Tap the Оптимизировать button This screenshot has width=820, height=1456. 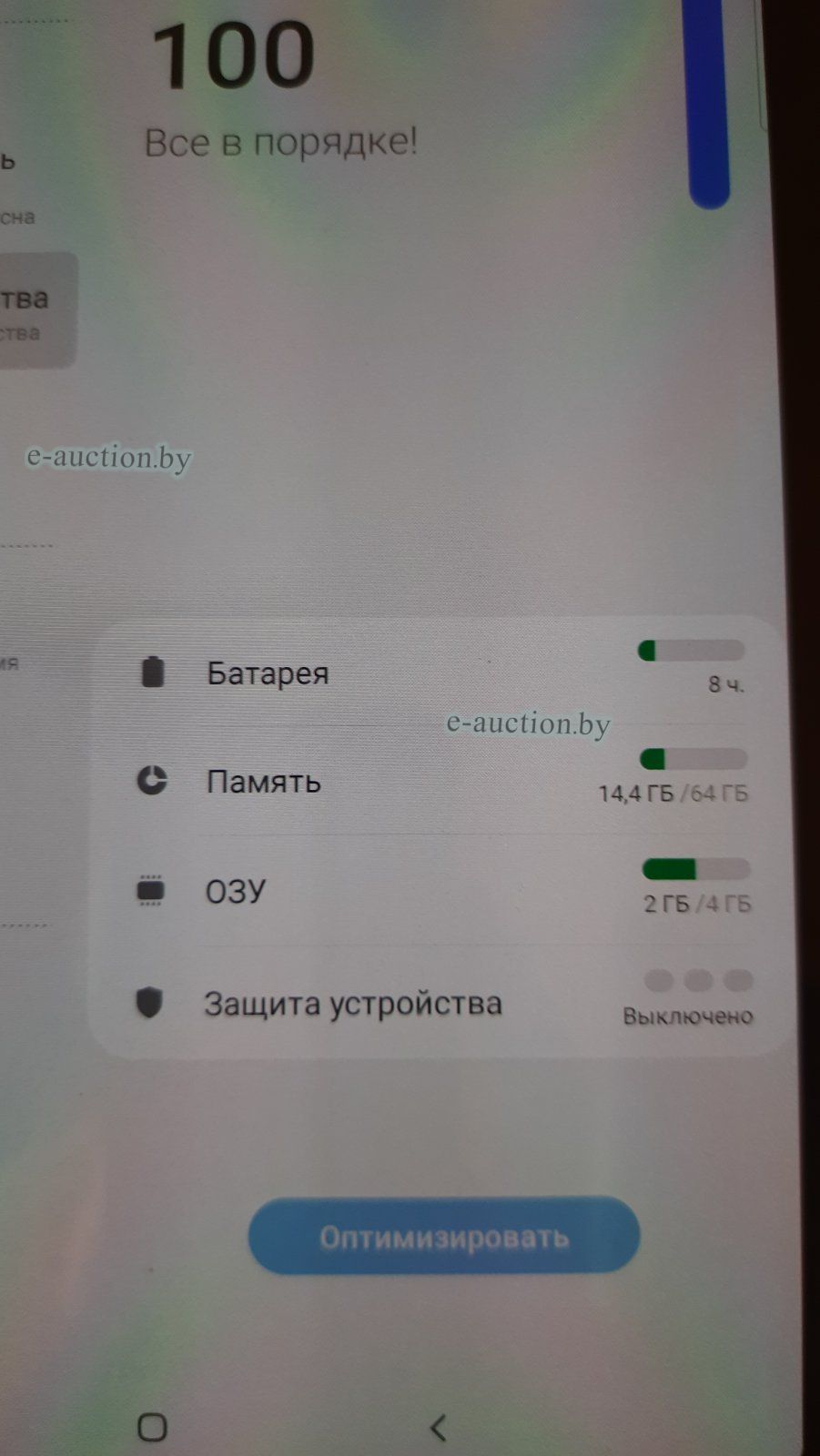pos(444,1237)
